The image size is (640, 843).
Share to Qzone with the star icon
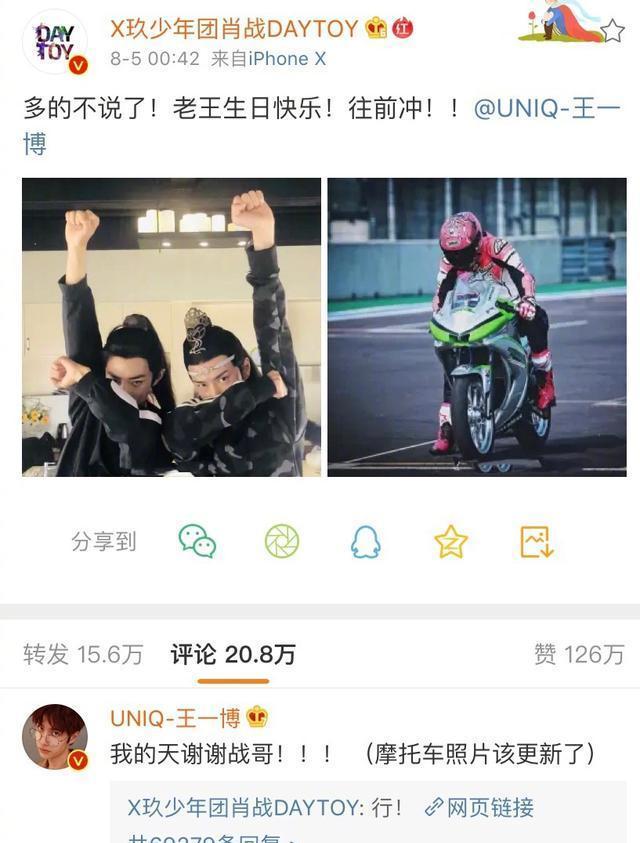click(451, 541)
